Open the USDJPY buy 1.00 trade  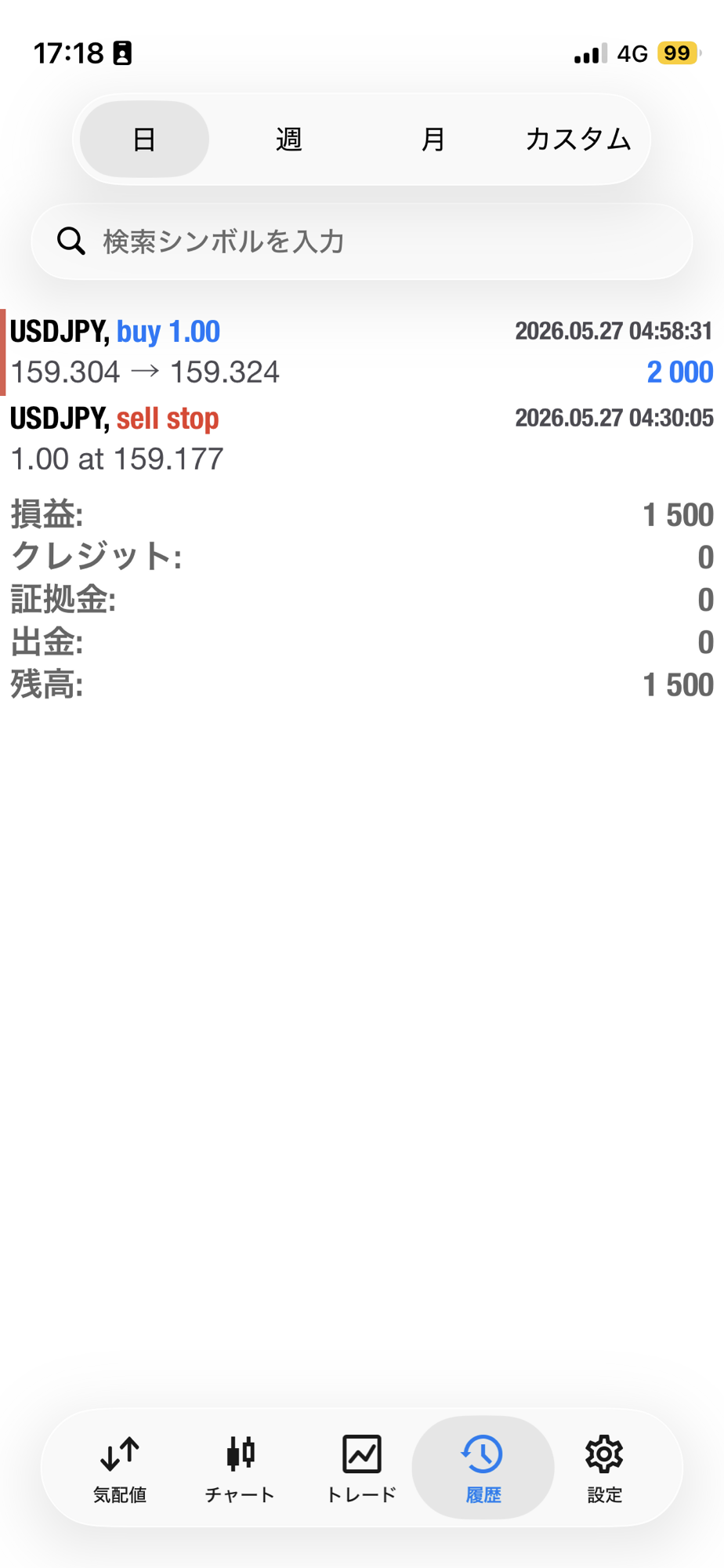coord(362,351)
